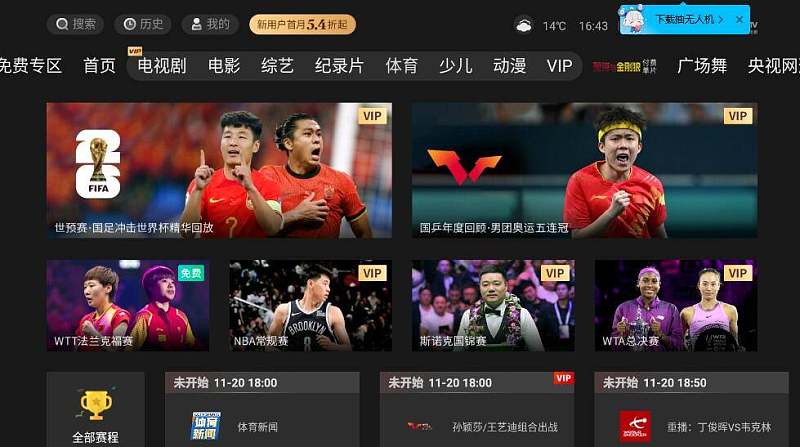Select the 少儿 tab
Viewport: 800px width, 447px height.
(x=455, y=66)
